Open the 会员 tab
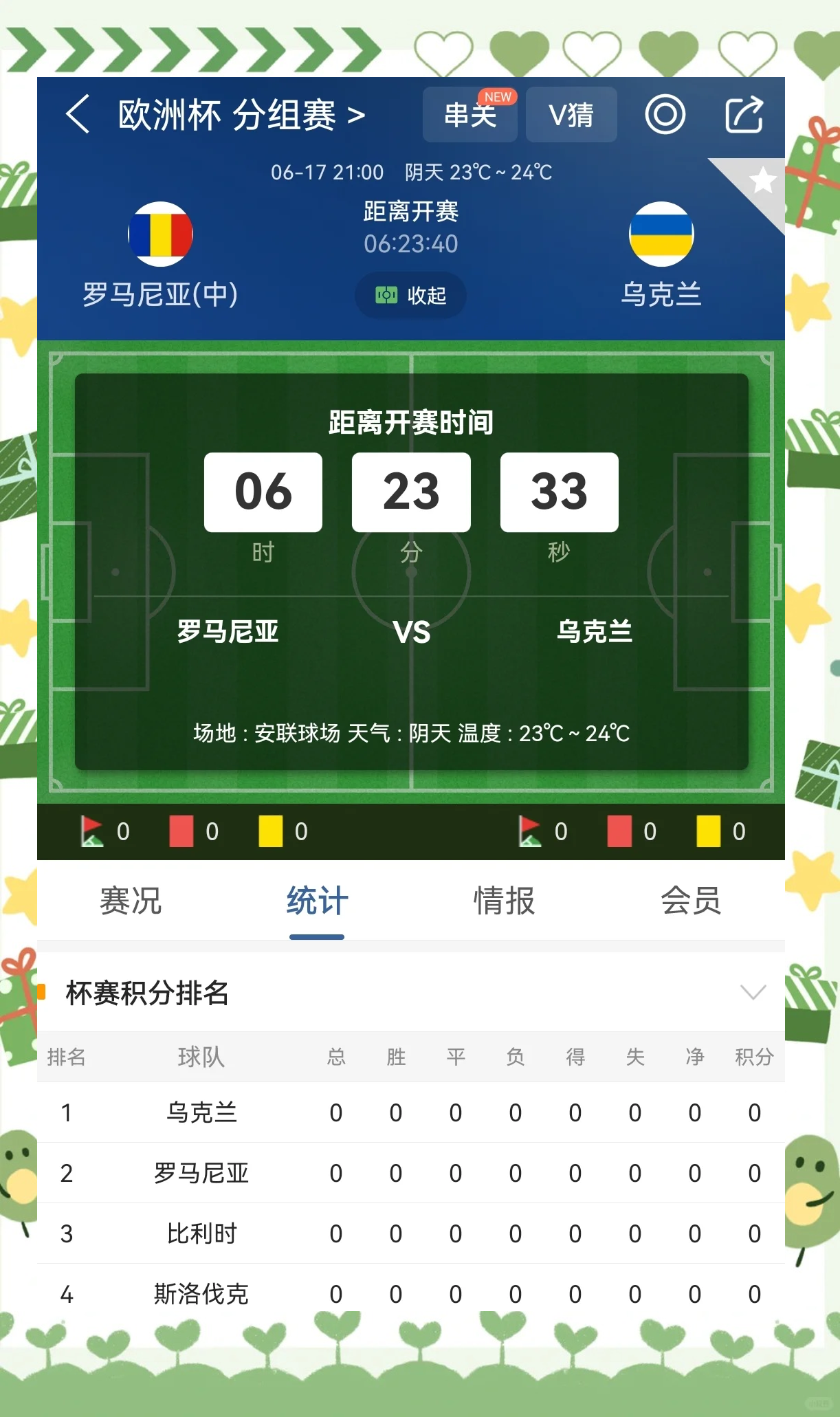Screen dimensions: 840x1417 tap(691, 901)
